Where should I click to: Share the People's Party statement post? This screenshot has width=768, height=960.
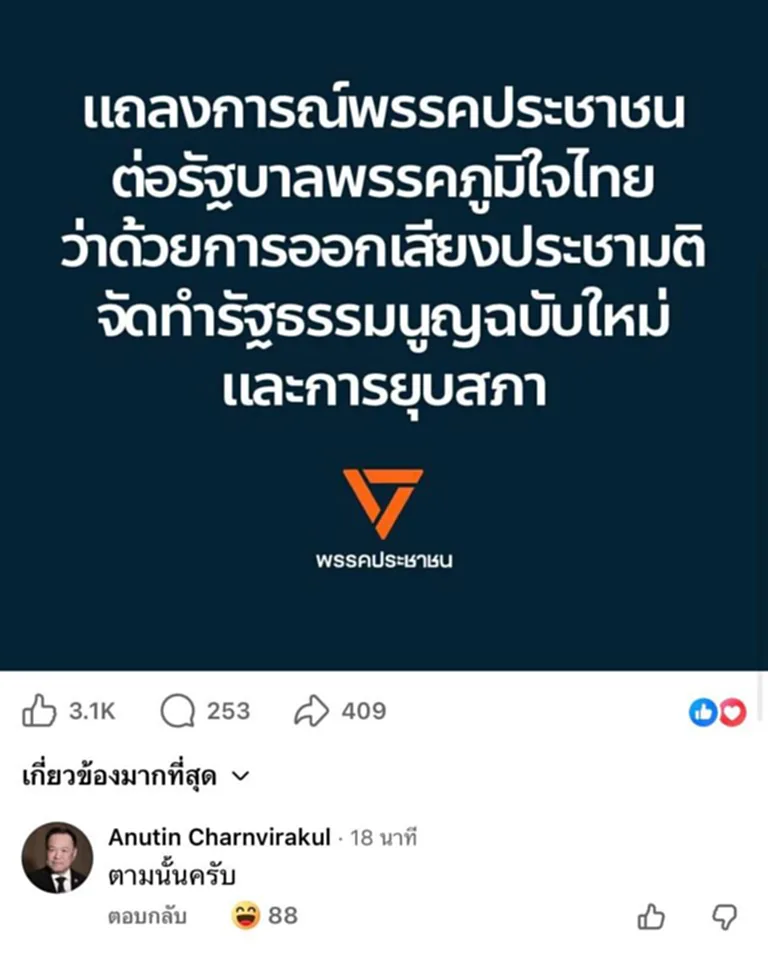click(x=311, y=711)
